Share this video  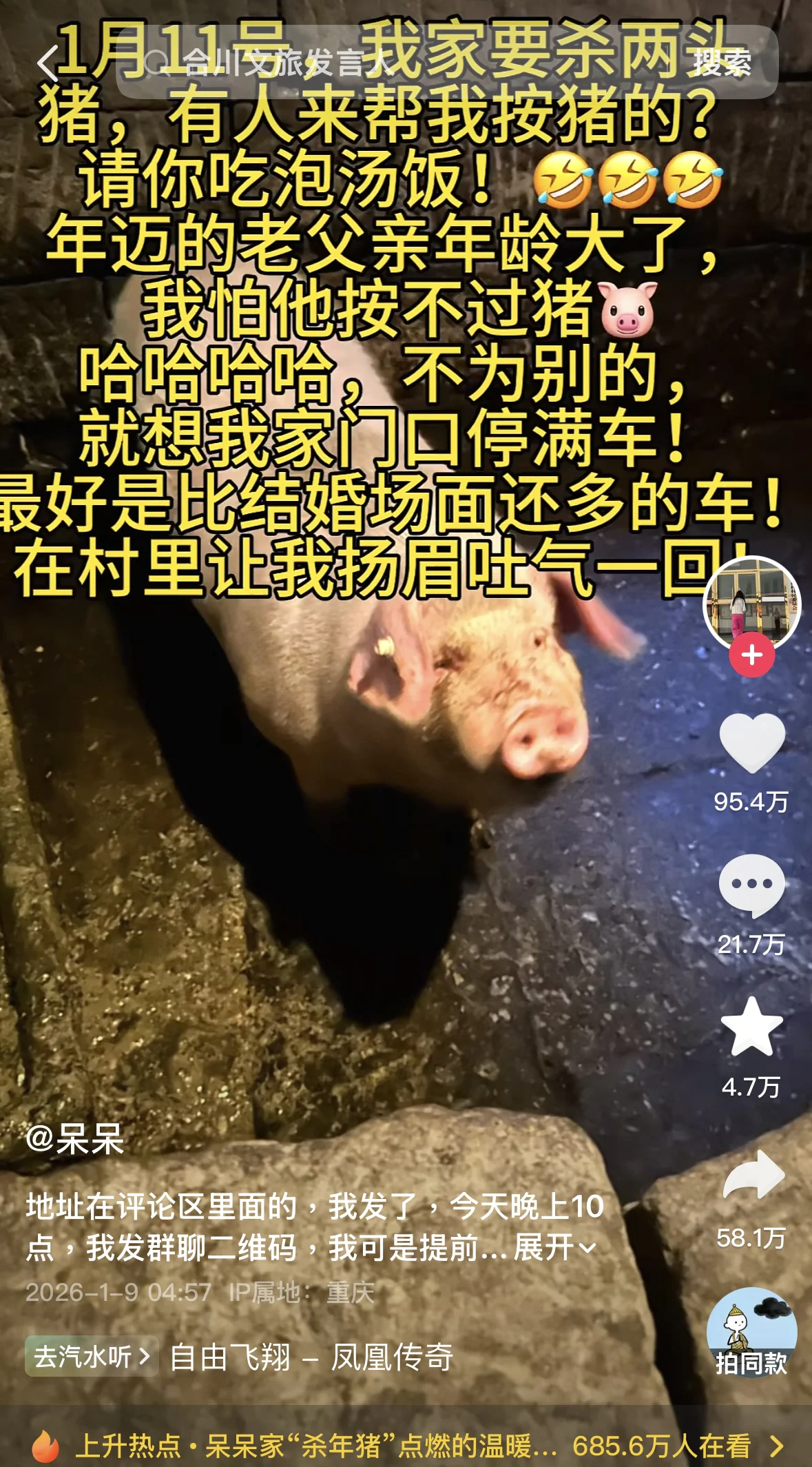pos(753,1177)
